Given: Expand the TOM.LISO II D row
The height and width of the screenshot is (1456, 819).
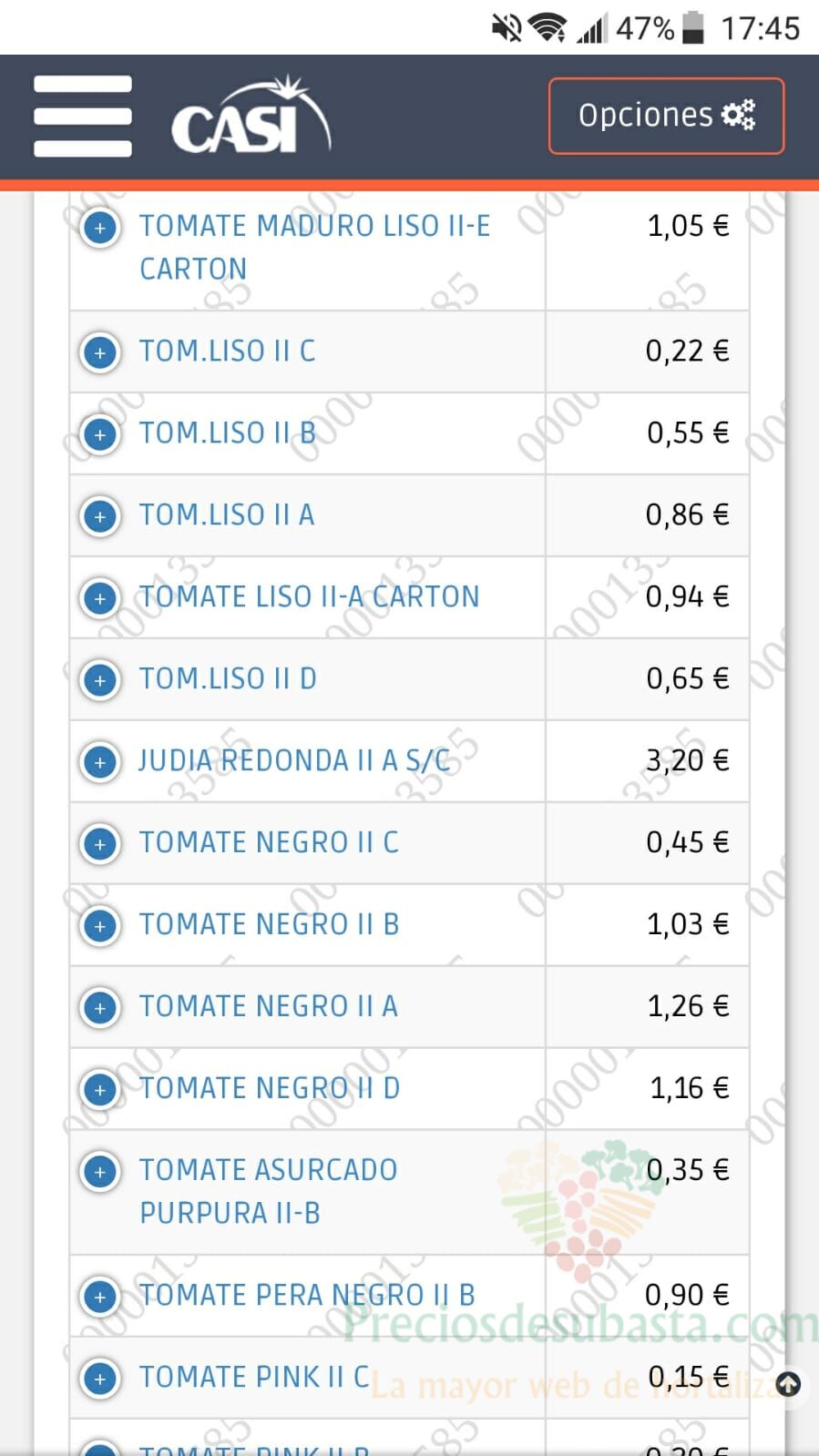Looking at the screenshot, I should tap(100, 679).
